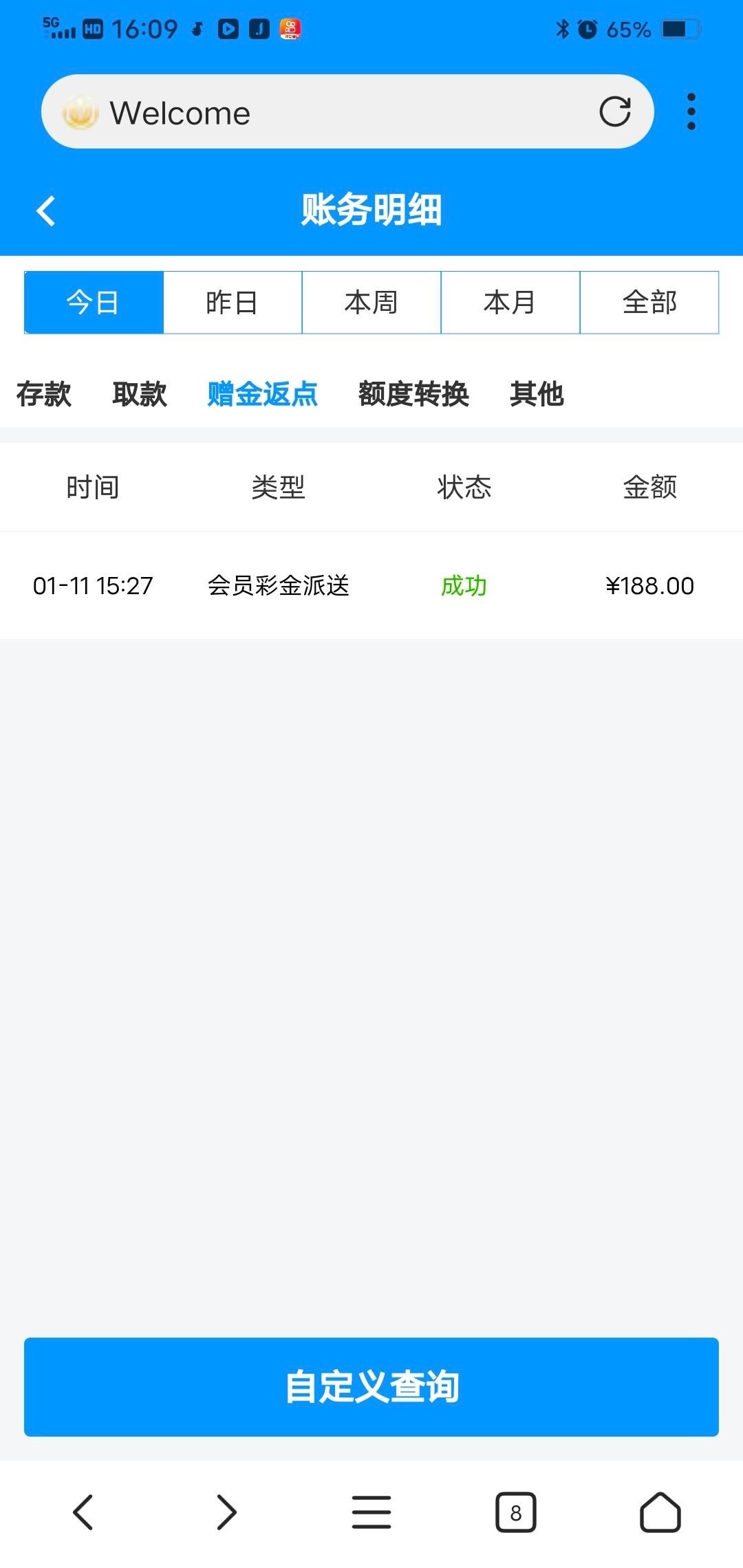The width and height of the screenshot is (743, 1568).
Task: Open the browser menu with three lines
Action: 371,1512
